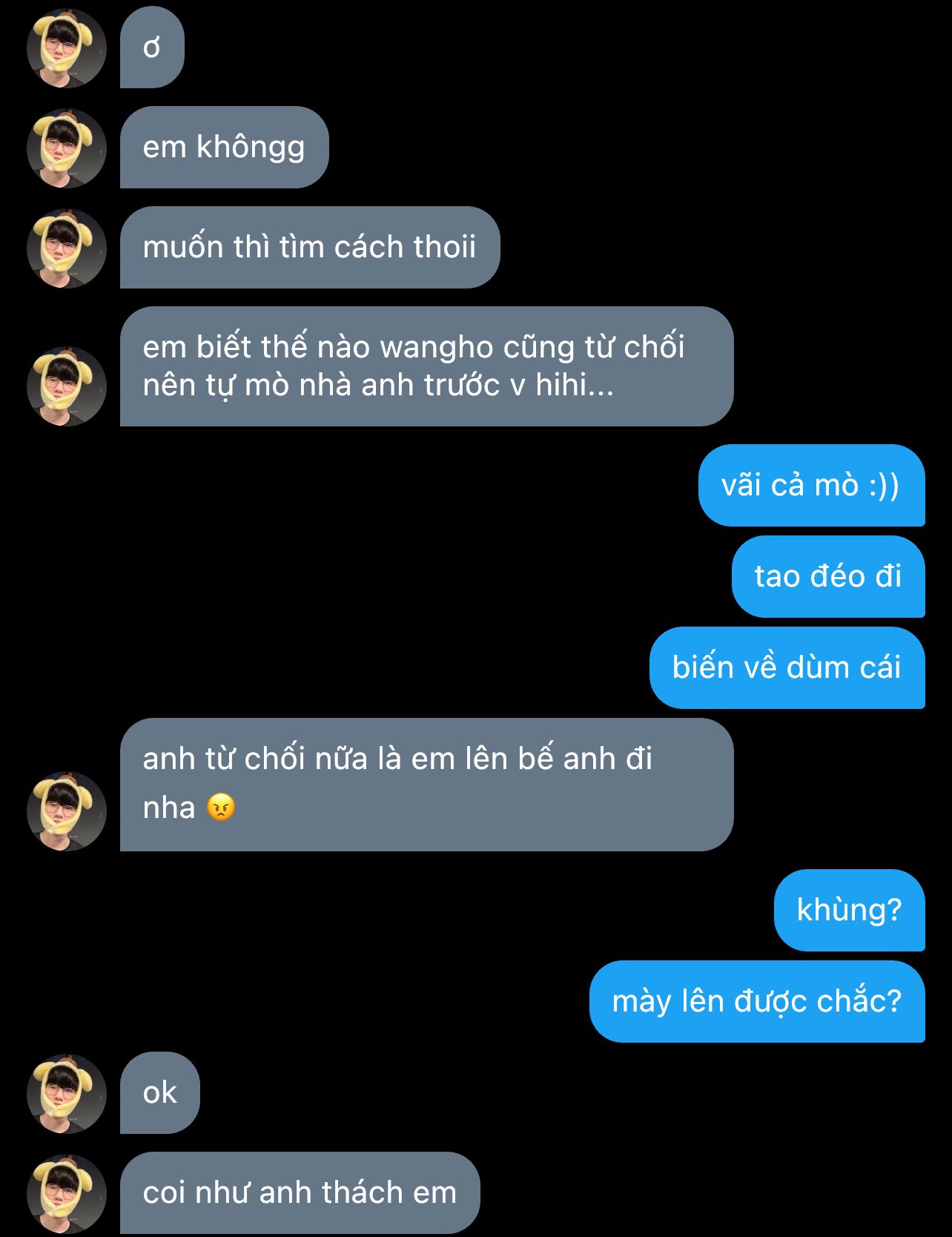Open sender profile beside the "ok" message
The width and height of the screenshot is (952, 1237).
click(67, 1094)
